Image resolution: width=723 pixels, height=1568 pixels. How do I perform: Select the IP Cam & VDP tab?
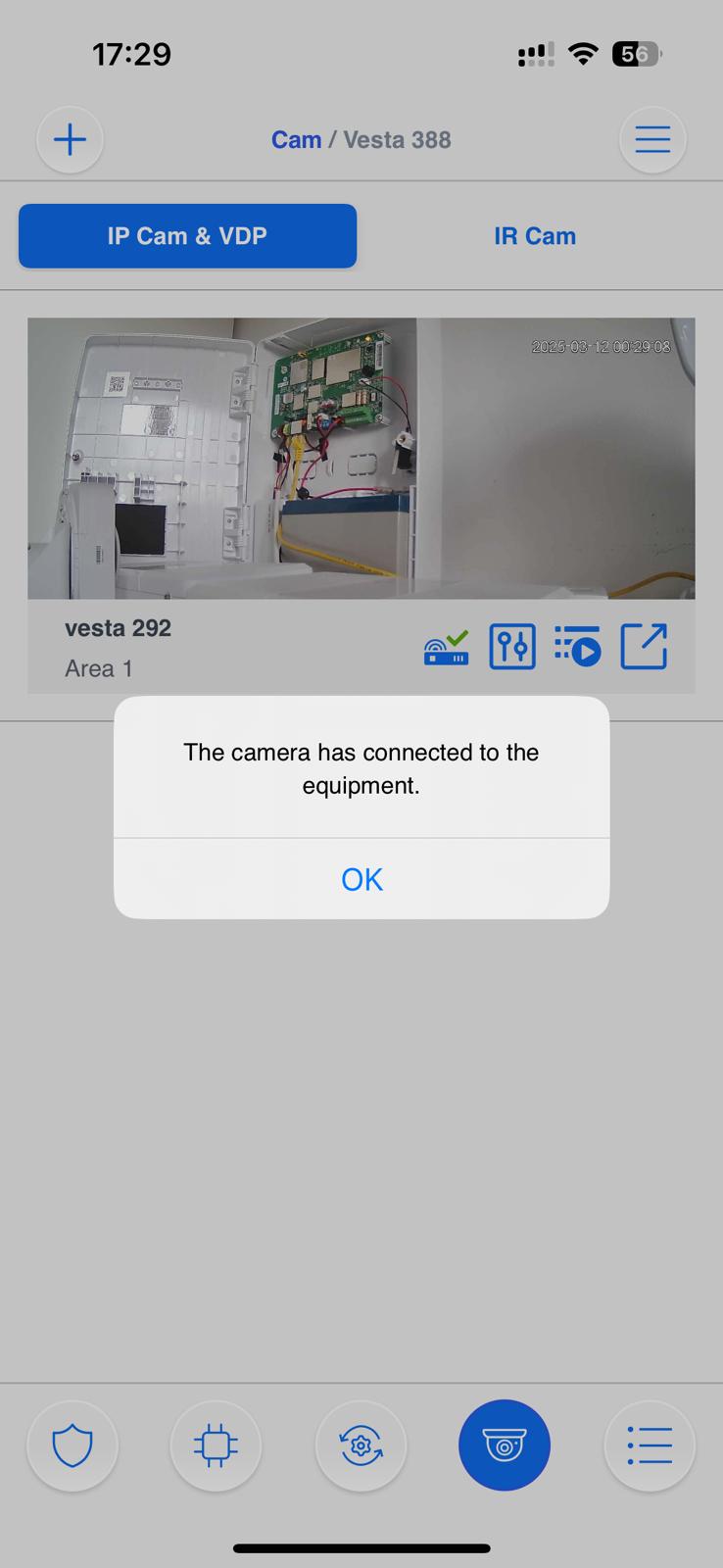187,236
